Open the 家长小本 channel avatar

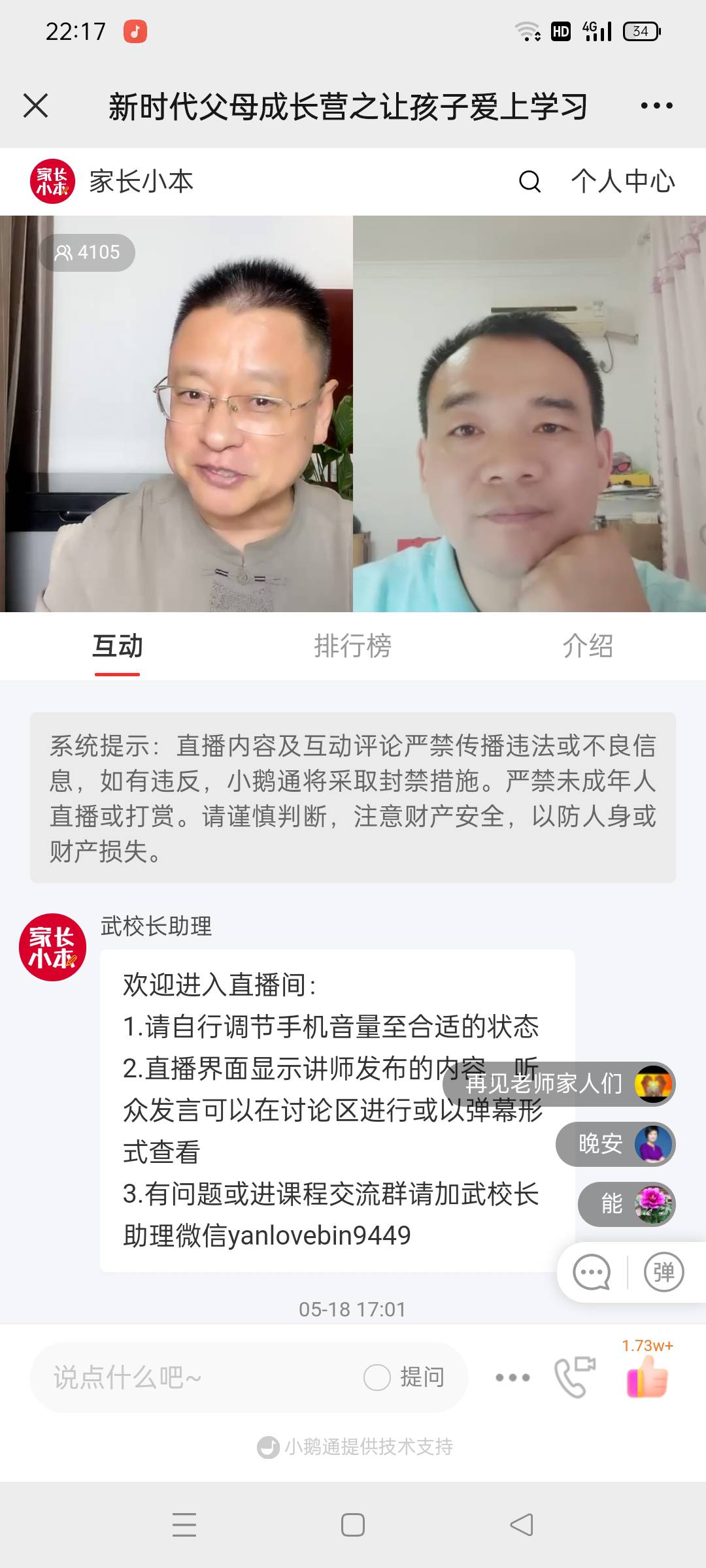[x=55, y=182]
